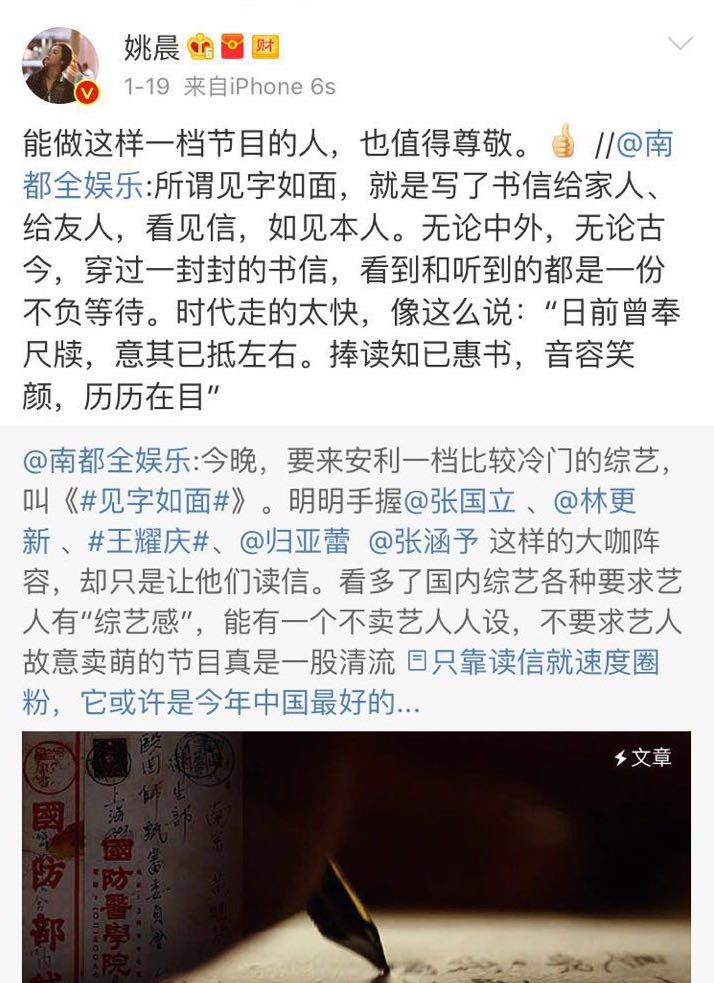
Task: Open 姚晨's profile avatar
Action: tap(61, 64)
